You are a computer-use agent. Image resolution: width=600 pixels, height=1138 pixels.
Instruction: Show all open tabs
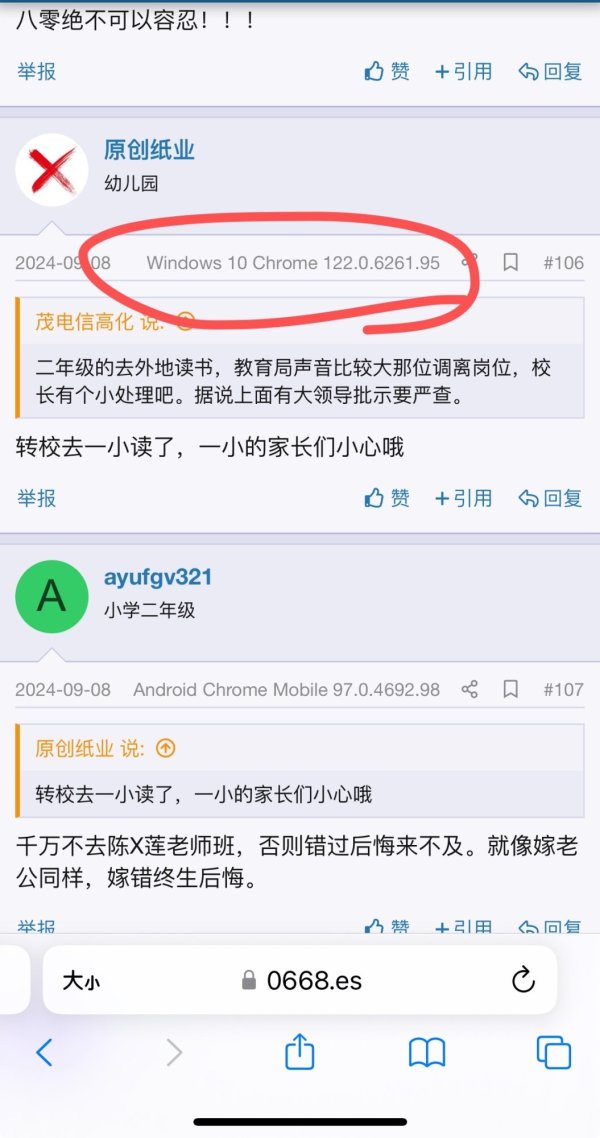553,1051
